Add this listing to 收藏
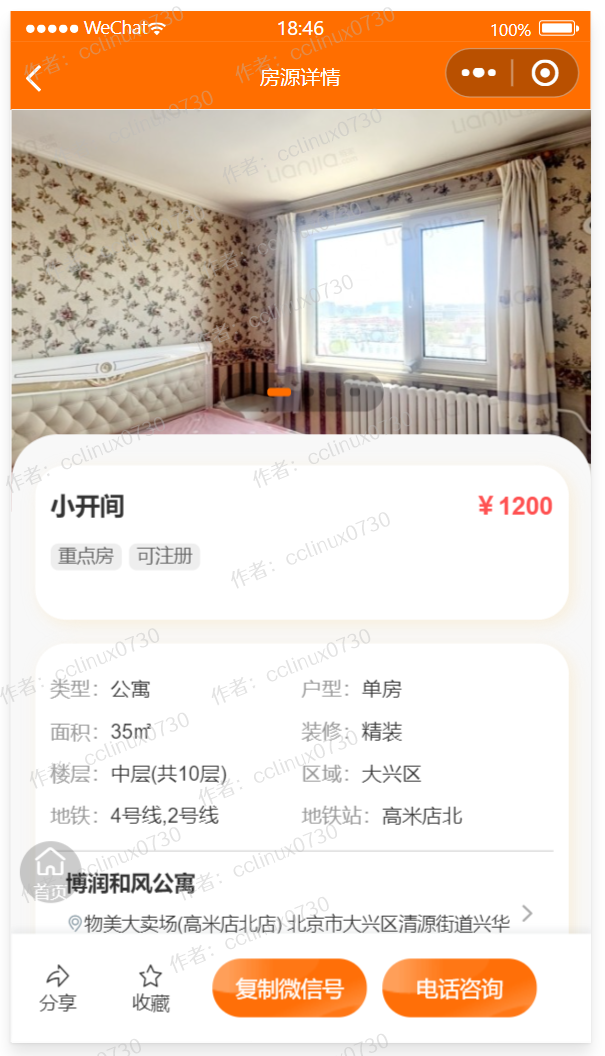605x1056 pixels. pos(151,988)
